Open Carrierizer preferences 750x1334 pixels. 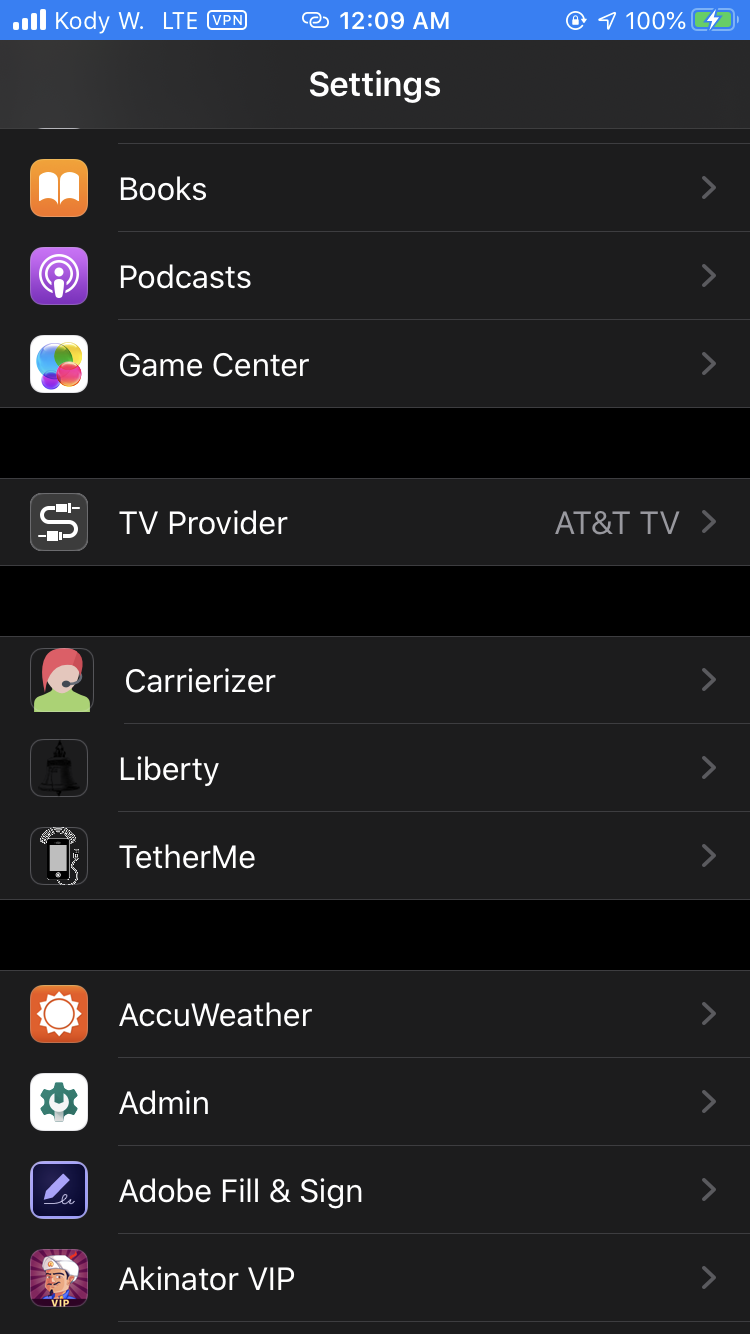click(375, 681)
